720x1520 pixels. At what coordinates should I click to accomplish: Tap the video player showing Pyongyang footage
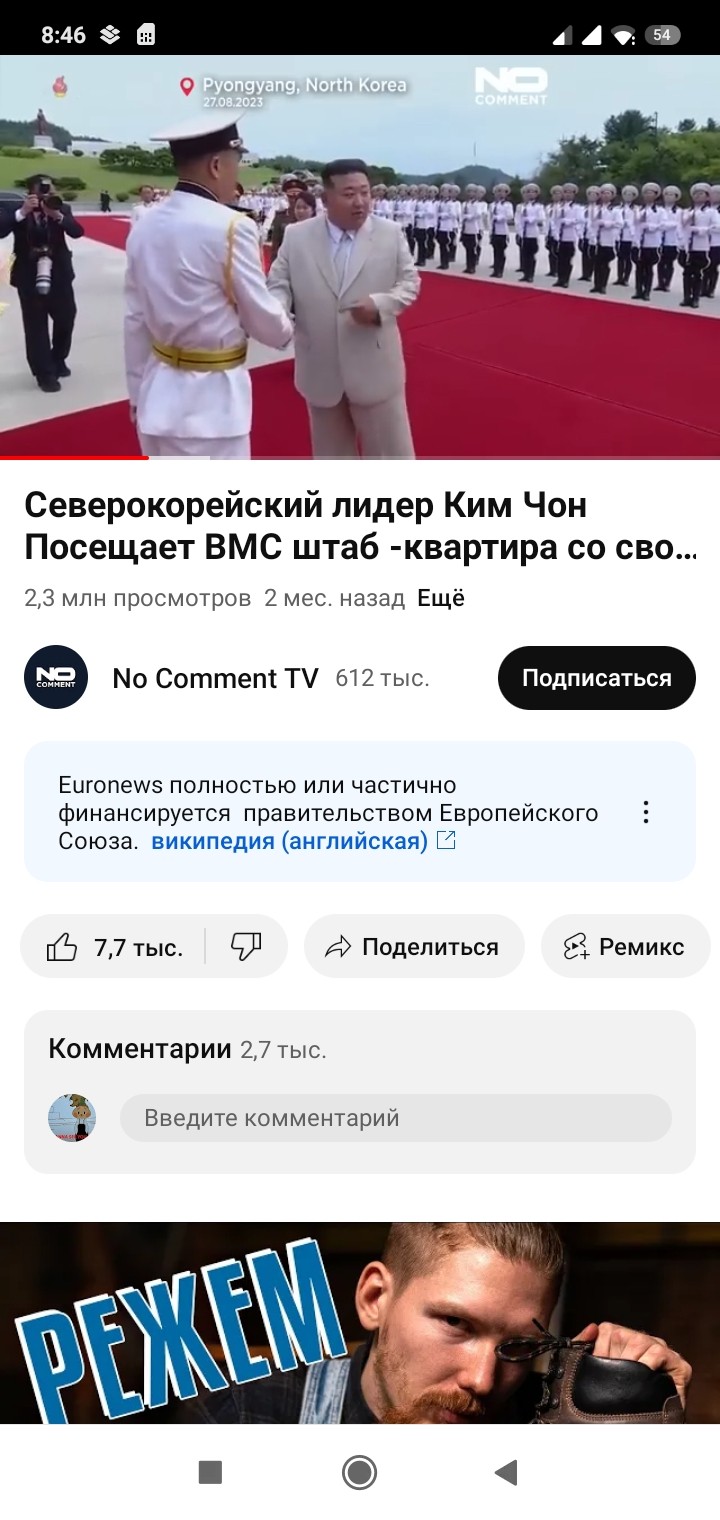(360, 256)
